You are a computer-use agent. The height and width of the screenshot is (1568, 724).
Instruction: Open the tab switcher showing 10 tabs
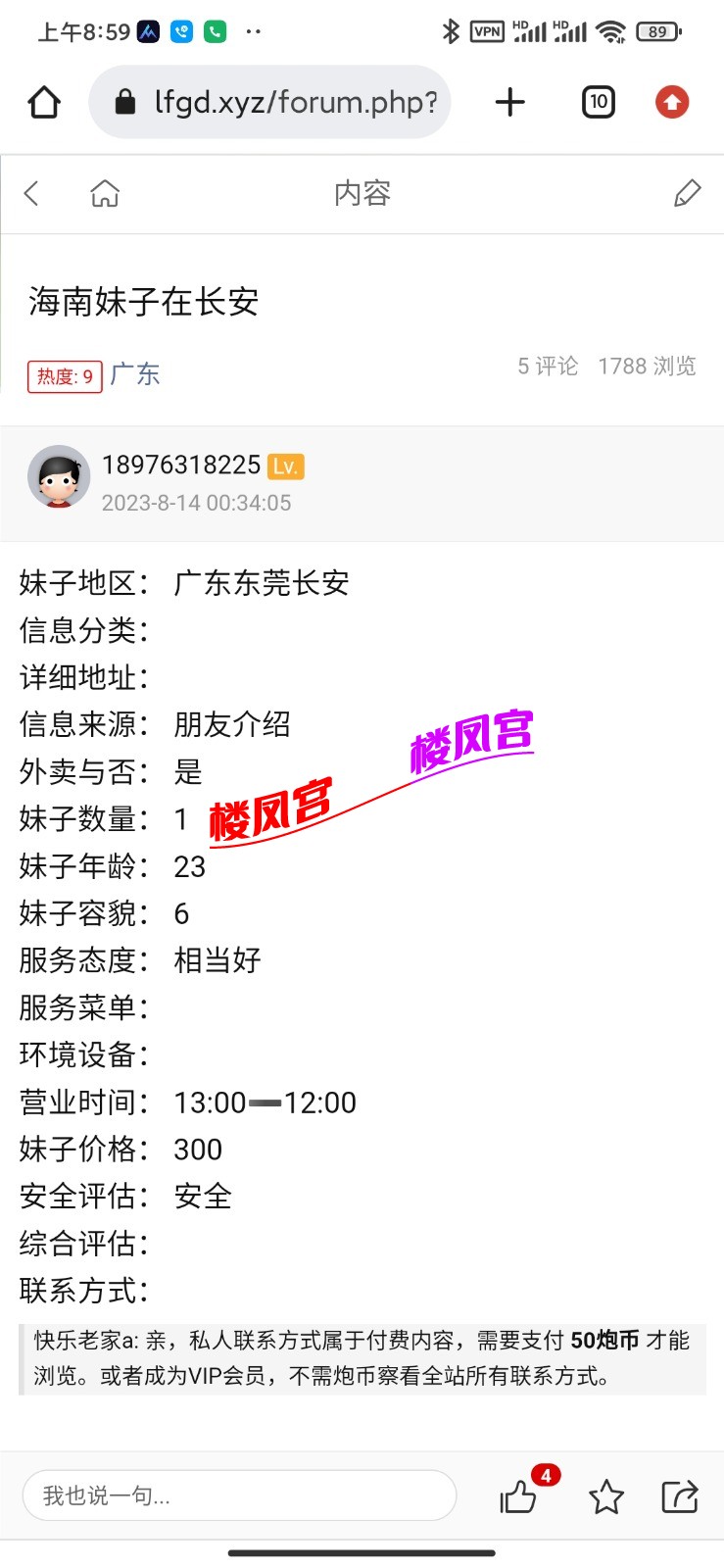(x=598, y=101)
